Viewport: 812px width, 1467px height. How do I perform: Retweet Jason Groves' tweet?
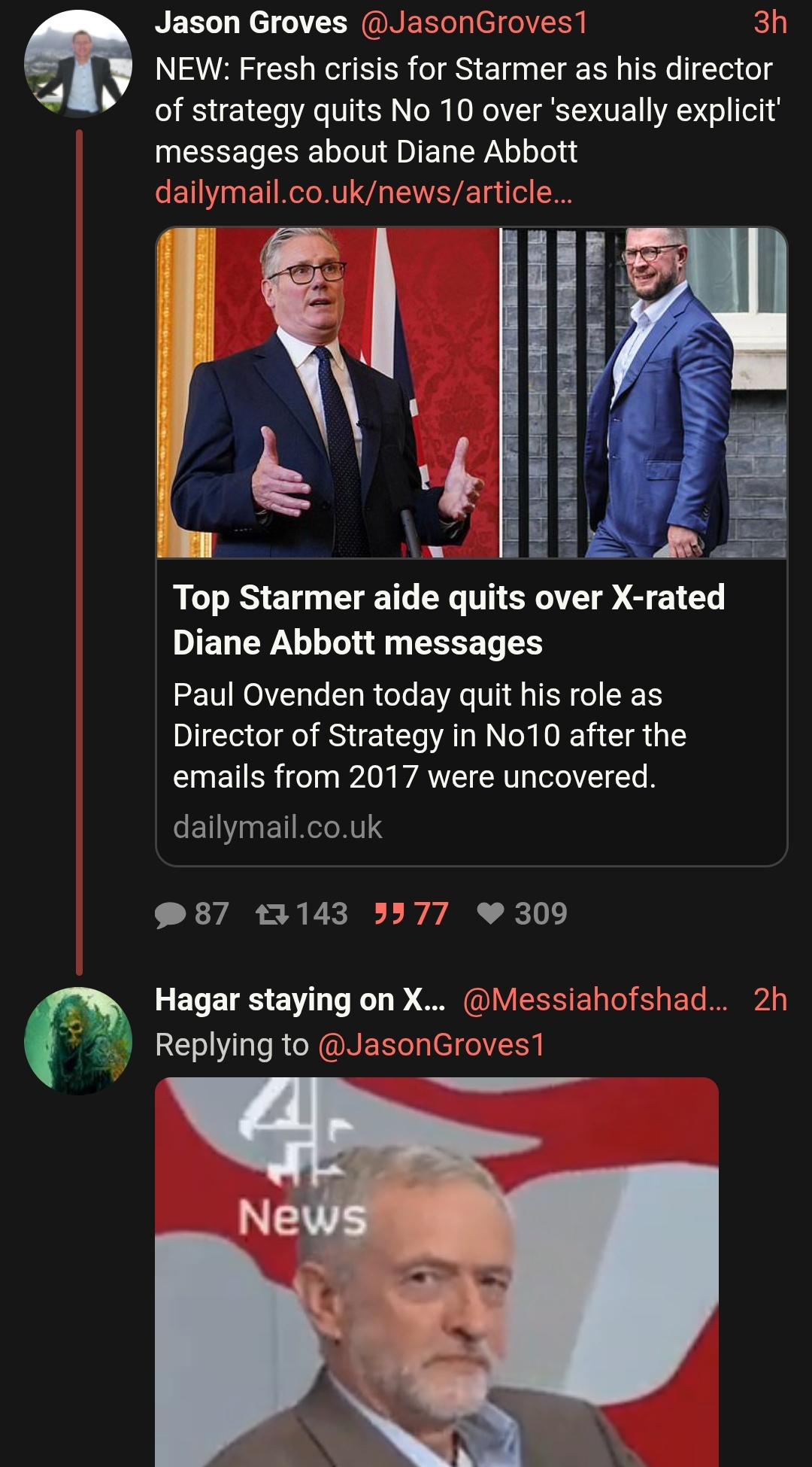[x=301, y=913]
